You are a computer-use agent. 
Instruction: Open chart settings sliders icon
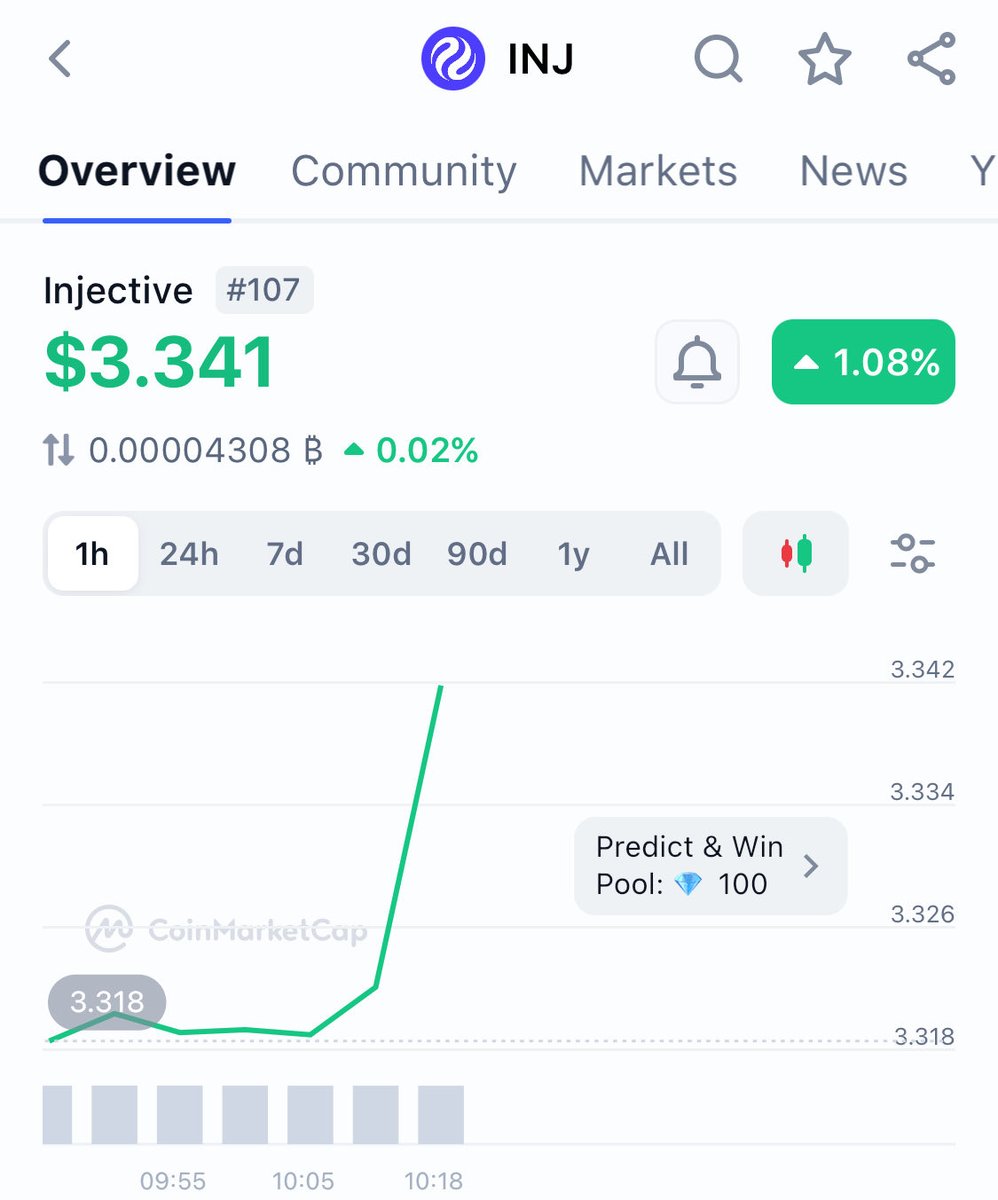[x=912, y=553]
